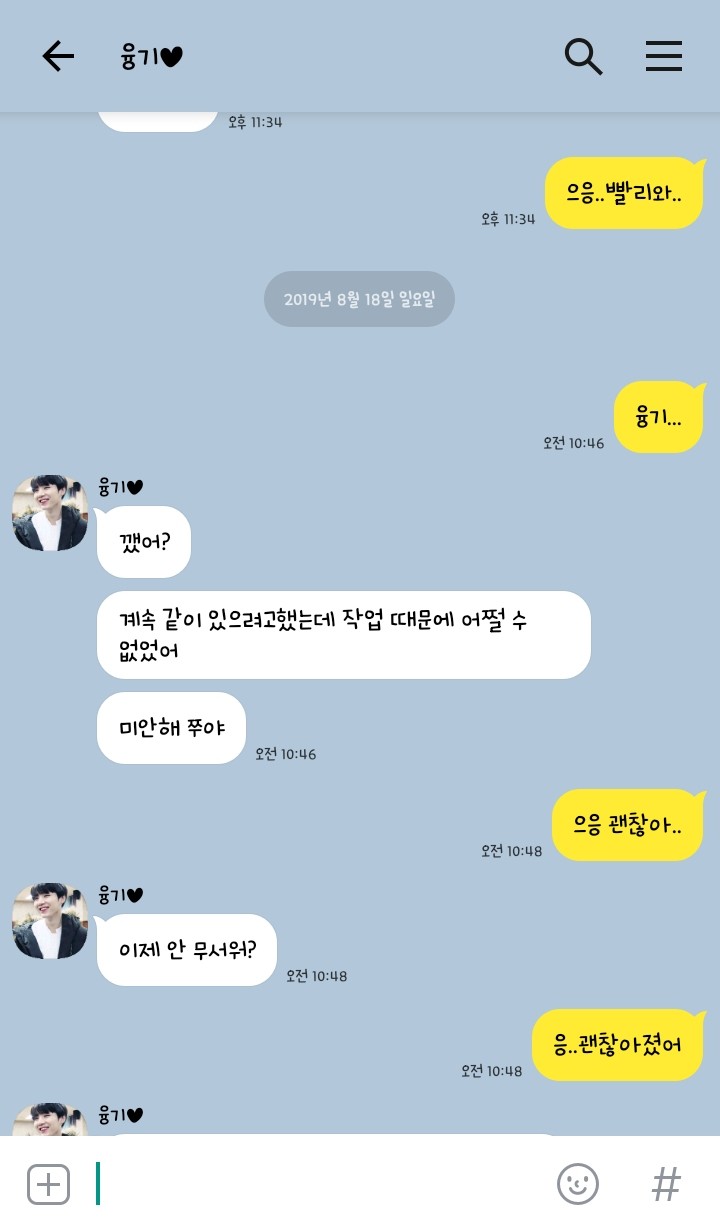
Task: Open the emoticon picker
Action: tap(578, 1185)
